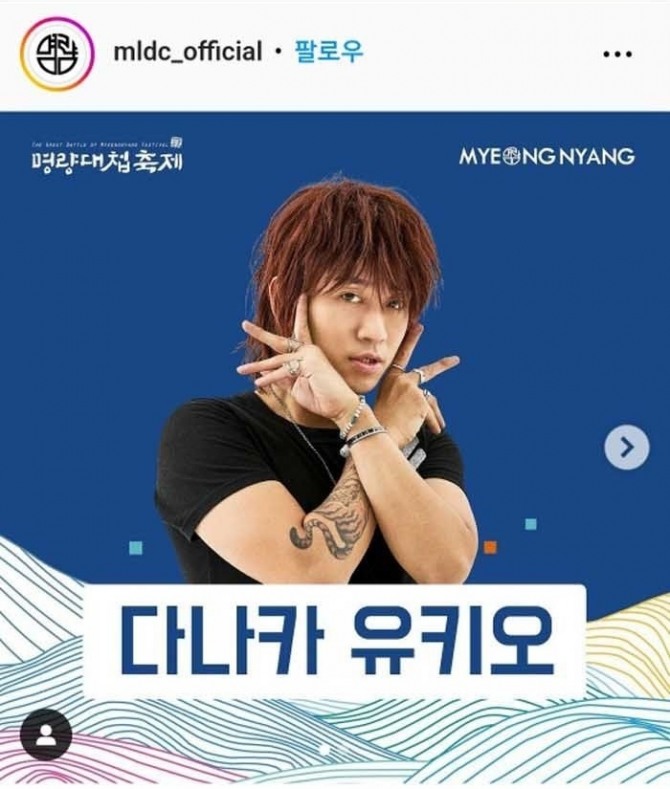The height and width of the screenshot is (789, 670).
Task: Open the post's three-dot options menu
Action: click(x=616, y=54)
